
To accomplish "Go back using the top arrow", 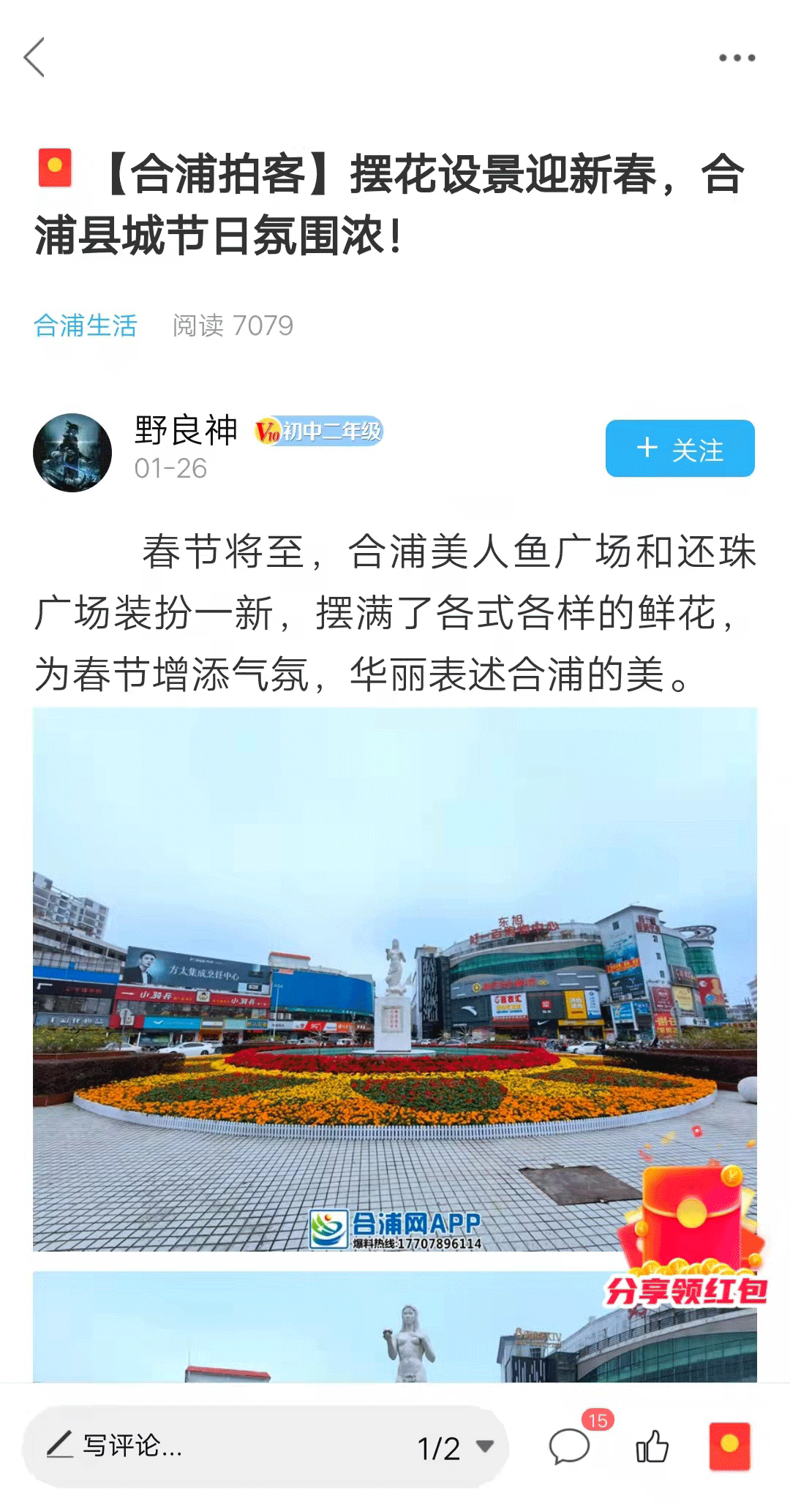I will [x=34, y=57].
